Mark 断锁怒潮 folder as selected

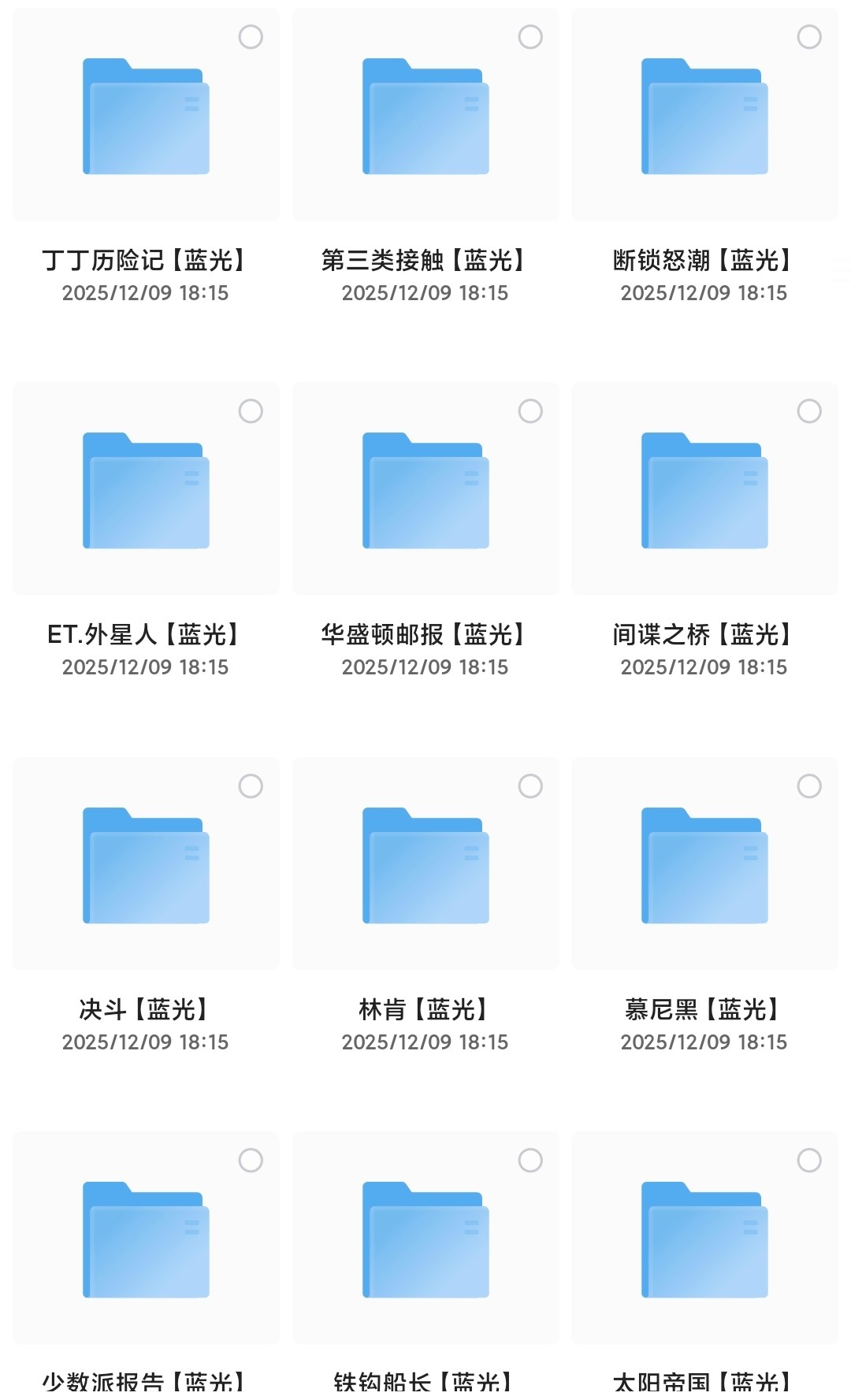(x=809, y=37)
